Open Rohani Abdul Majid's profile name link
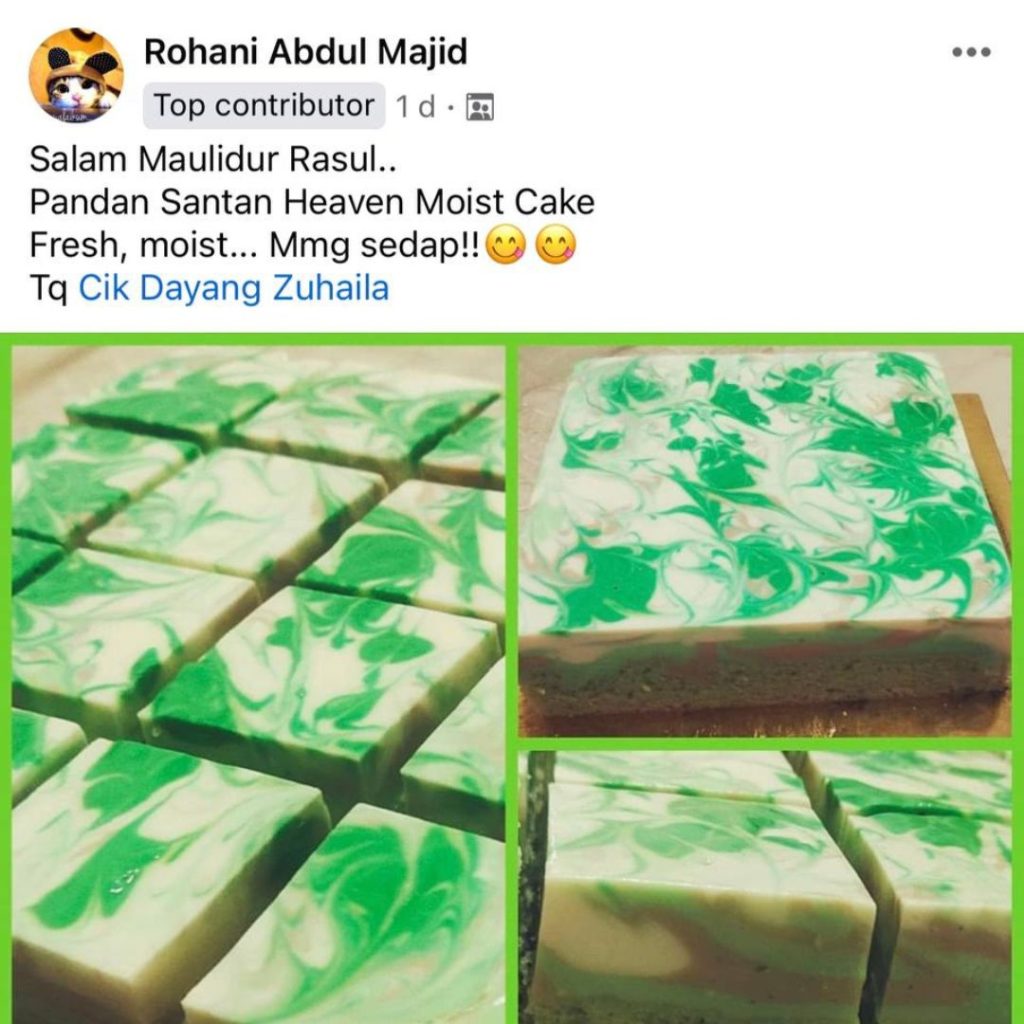The image size is (1024, 1024). point(305,51)
